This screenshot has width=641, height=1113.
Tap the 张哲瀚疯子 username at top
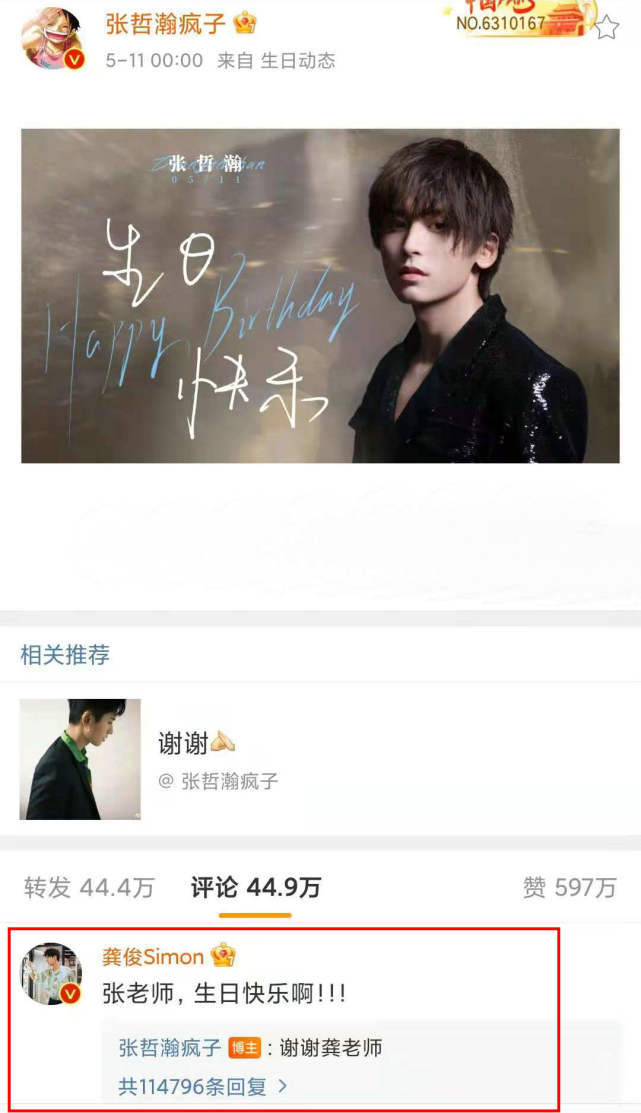click(x=165, y=23)
